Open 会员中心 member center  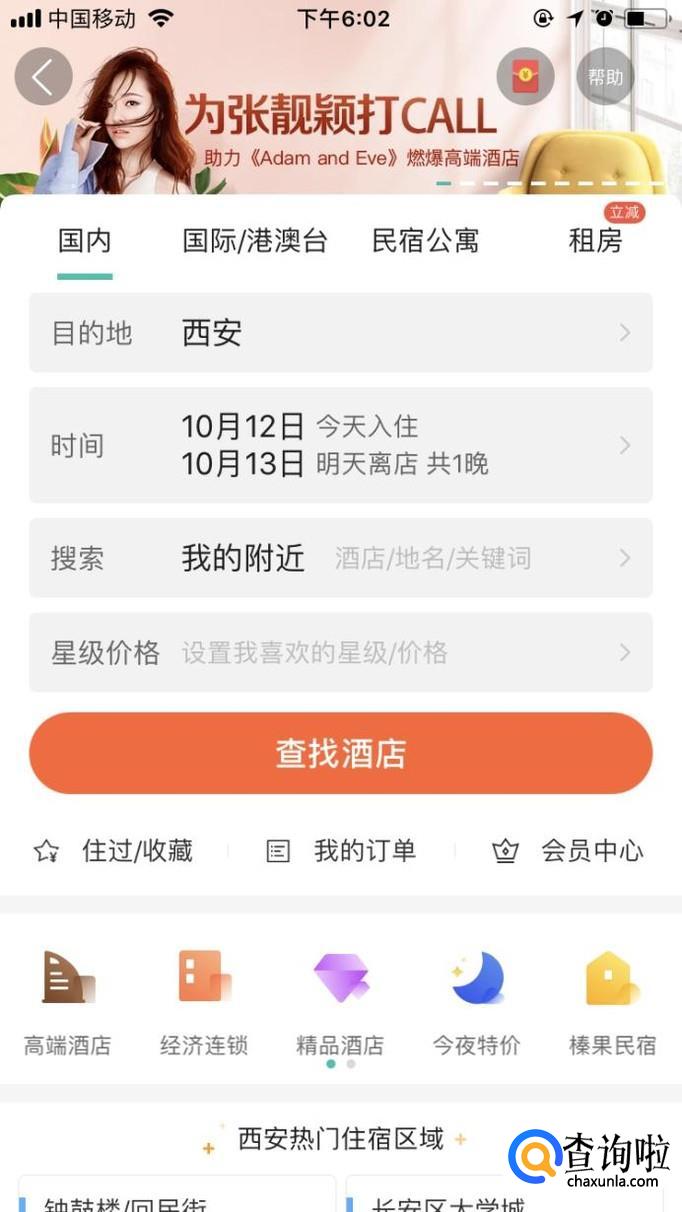pos(568,851)
